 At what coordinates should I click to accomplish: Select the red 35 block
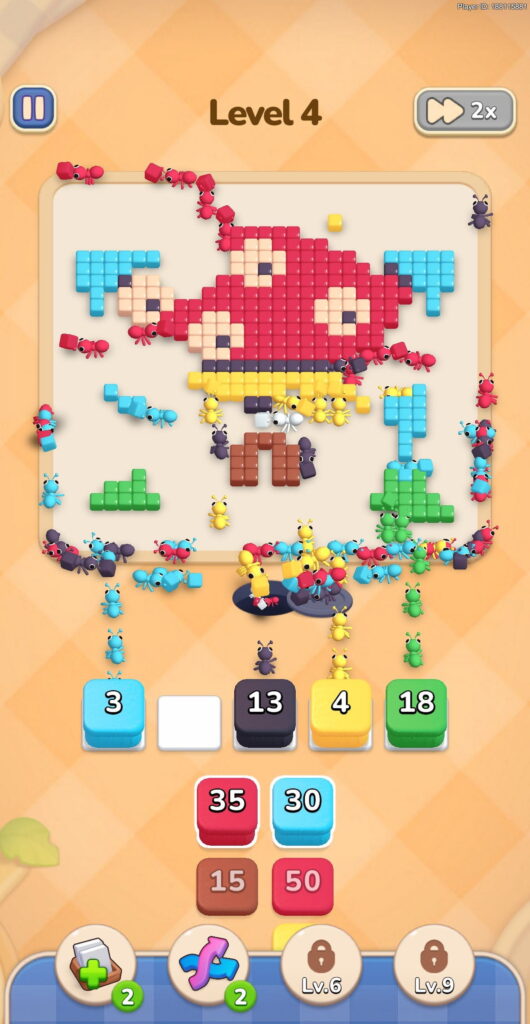[x=227, y=811]
